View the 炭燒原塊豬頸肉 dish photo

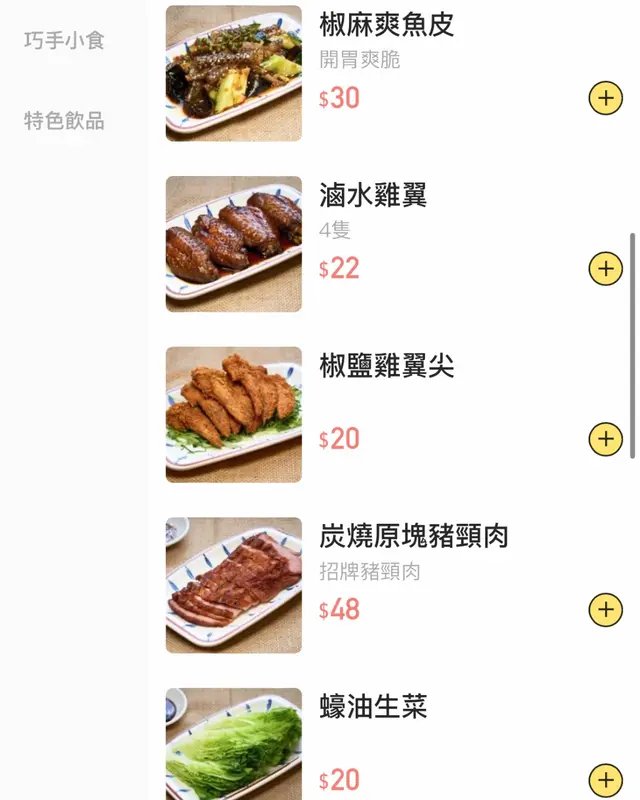point(233,585)
